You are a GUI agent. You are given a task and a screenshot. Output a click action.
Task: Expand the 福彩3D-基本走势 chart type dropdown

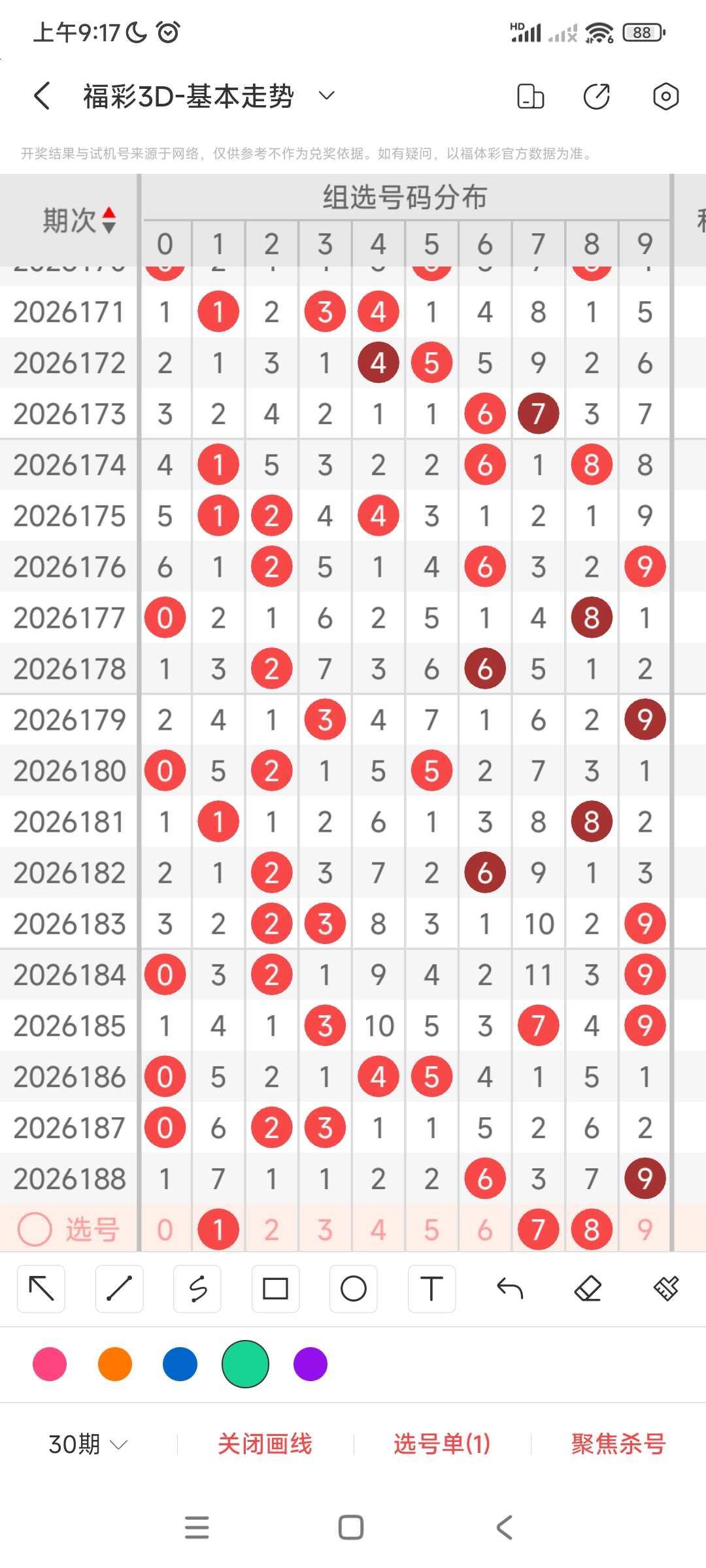326,96
